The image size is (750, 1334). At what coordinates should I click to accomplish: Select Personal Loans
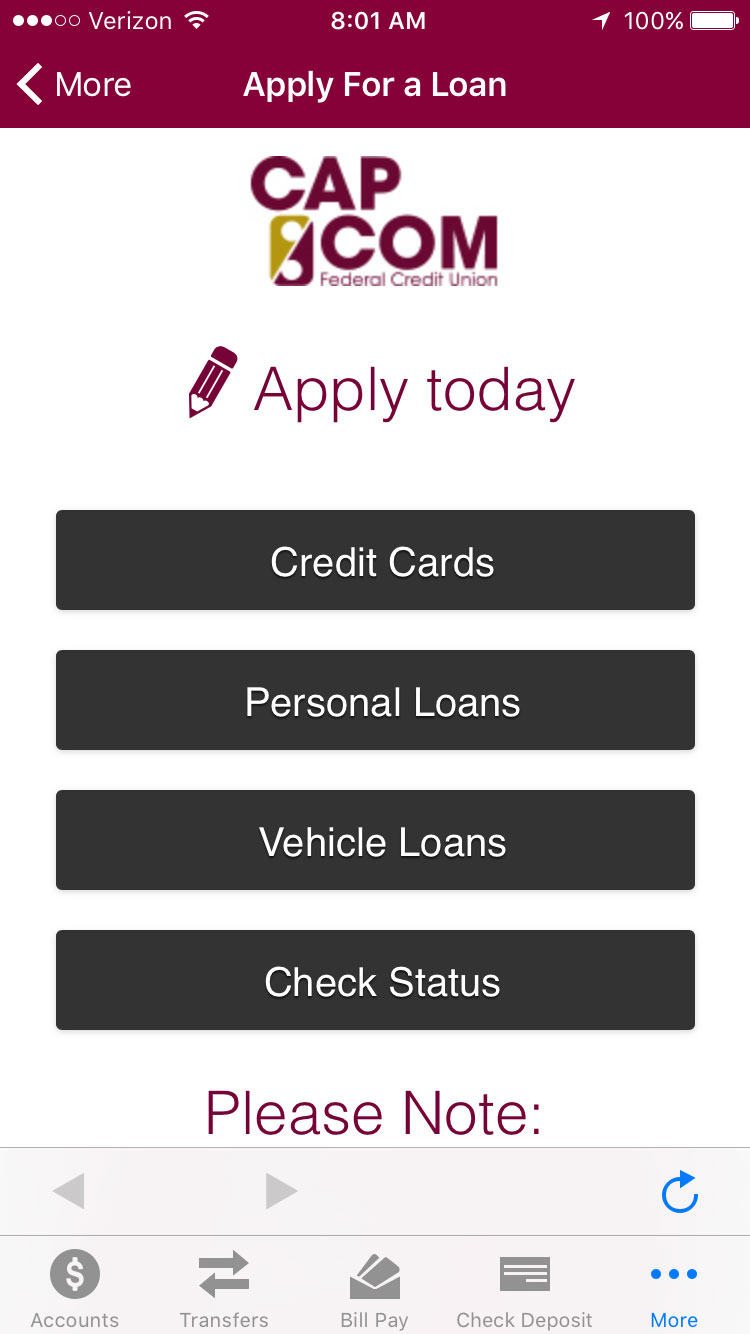coord(375,700)
